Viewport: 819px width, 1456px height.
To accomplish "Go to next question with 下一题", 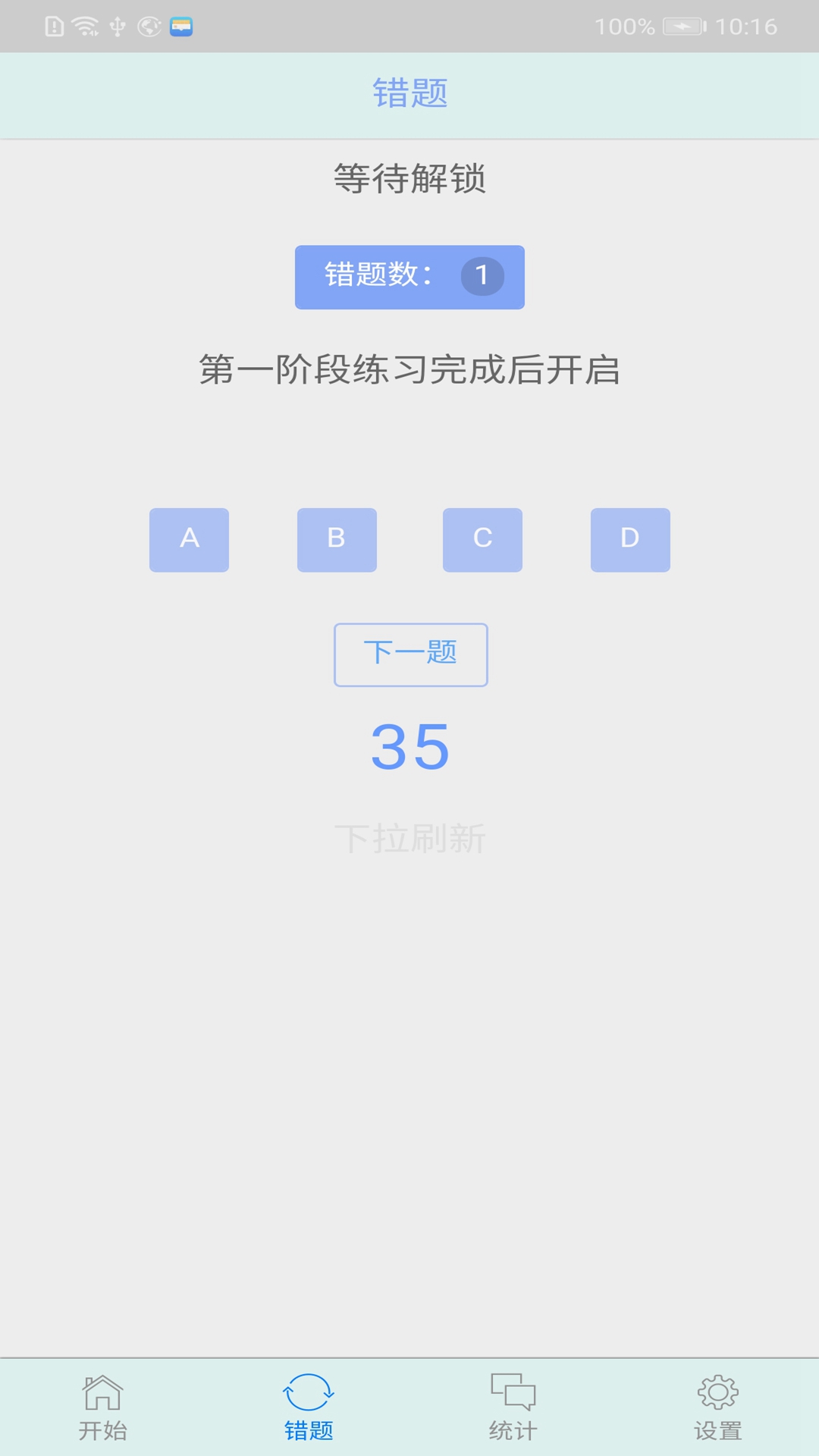I will pyautogui.click(x=410, y=654).
